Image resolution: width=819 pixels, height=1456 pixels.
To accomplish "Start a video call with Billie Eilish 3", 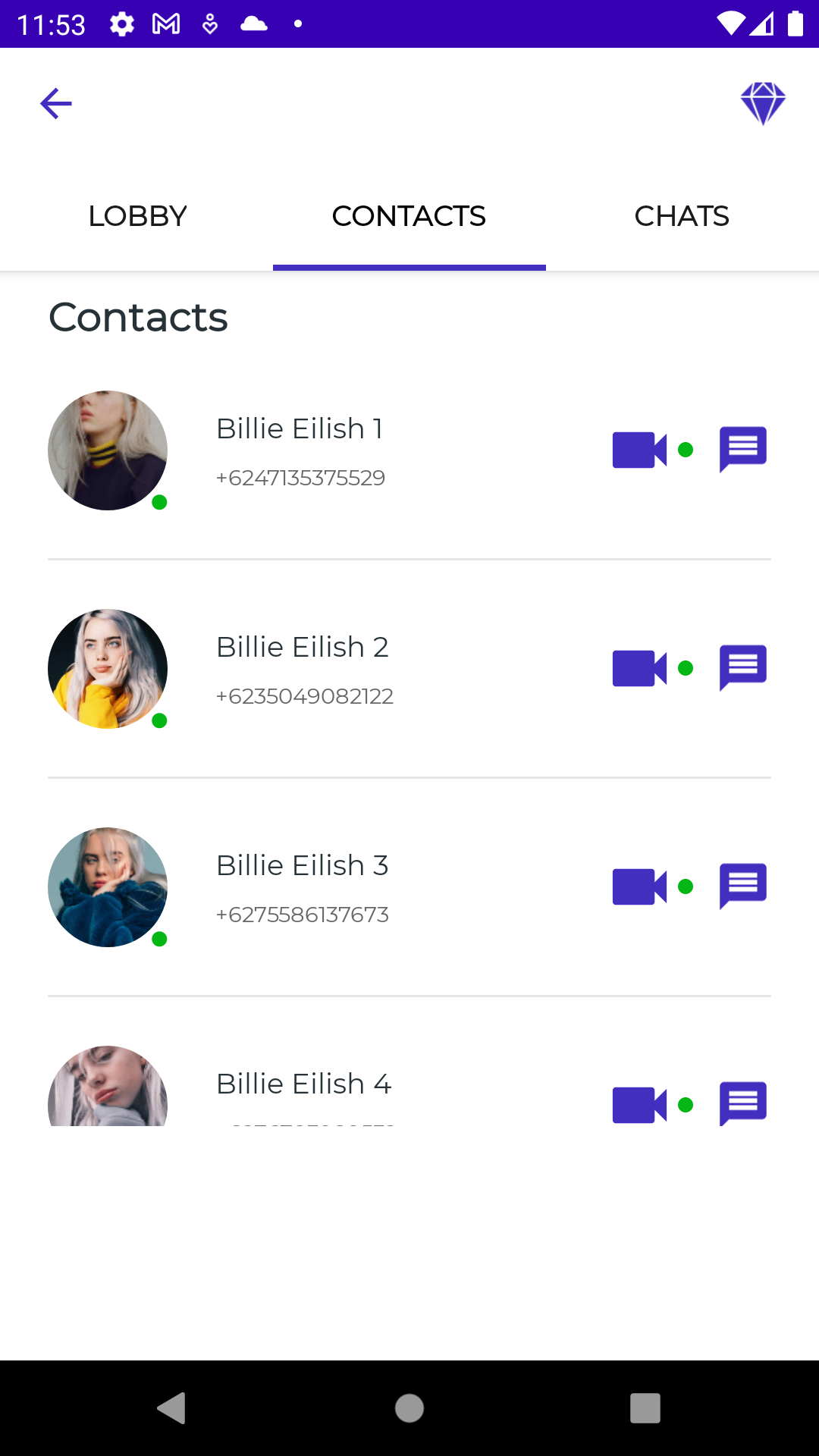I will pos(639,886).
